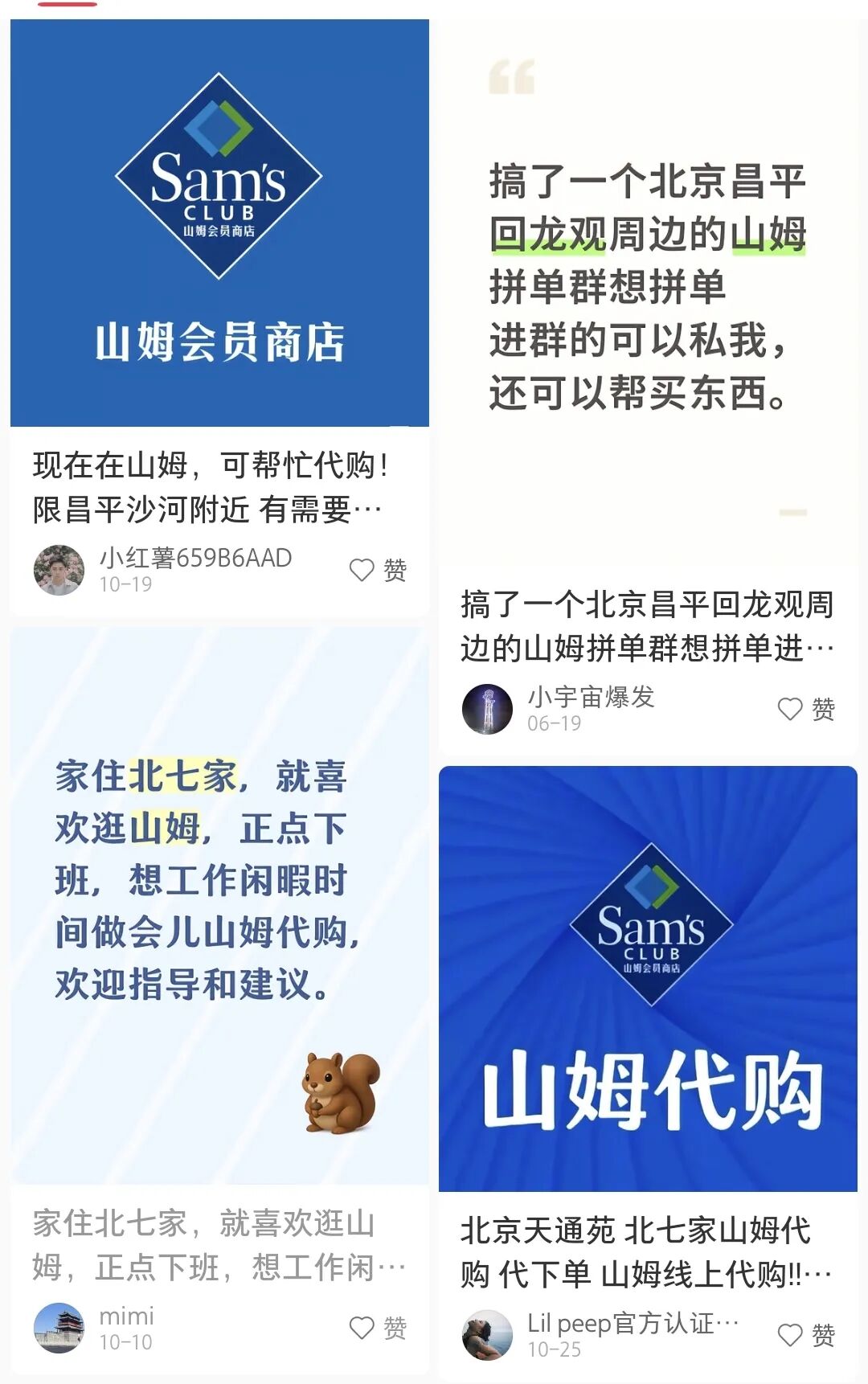View mimi's profile avatar
This screenshot has width=868, height=1384.
point(59,1328)
